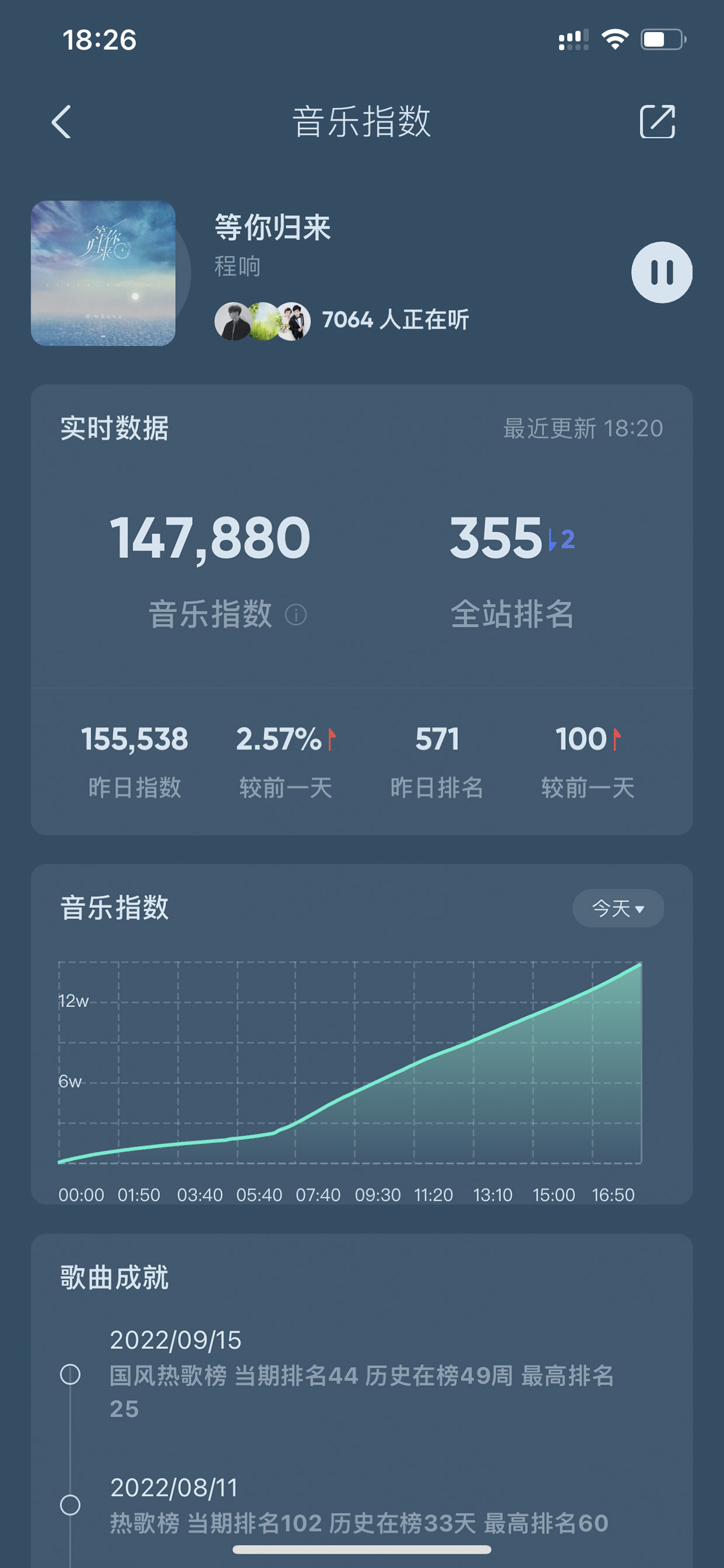Share the music index page
This screenshot has height=1568, width=724.
coord(657,122)
